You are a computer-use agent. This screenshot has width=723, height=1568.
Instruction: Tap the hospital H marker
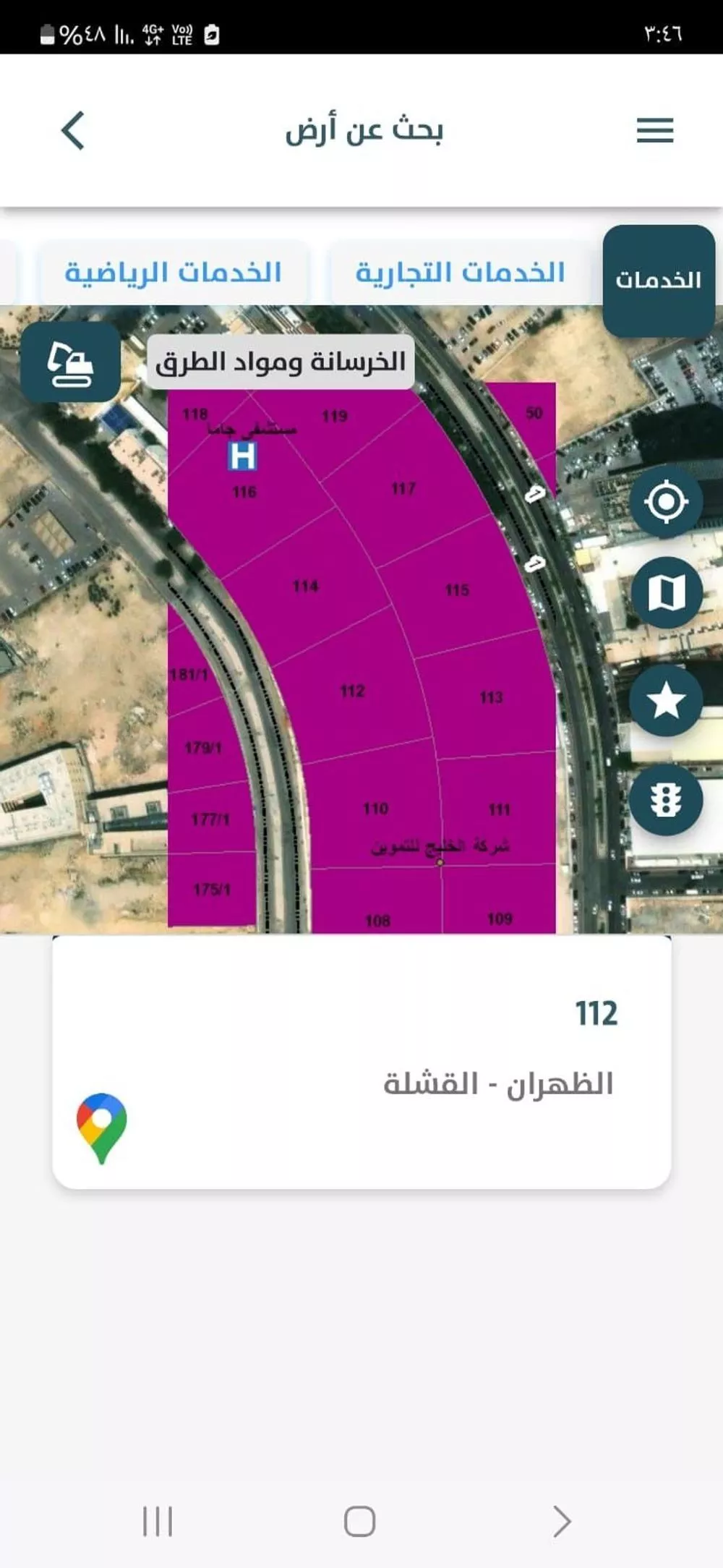tap(241, 456)
